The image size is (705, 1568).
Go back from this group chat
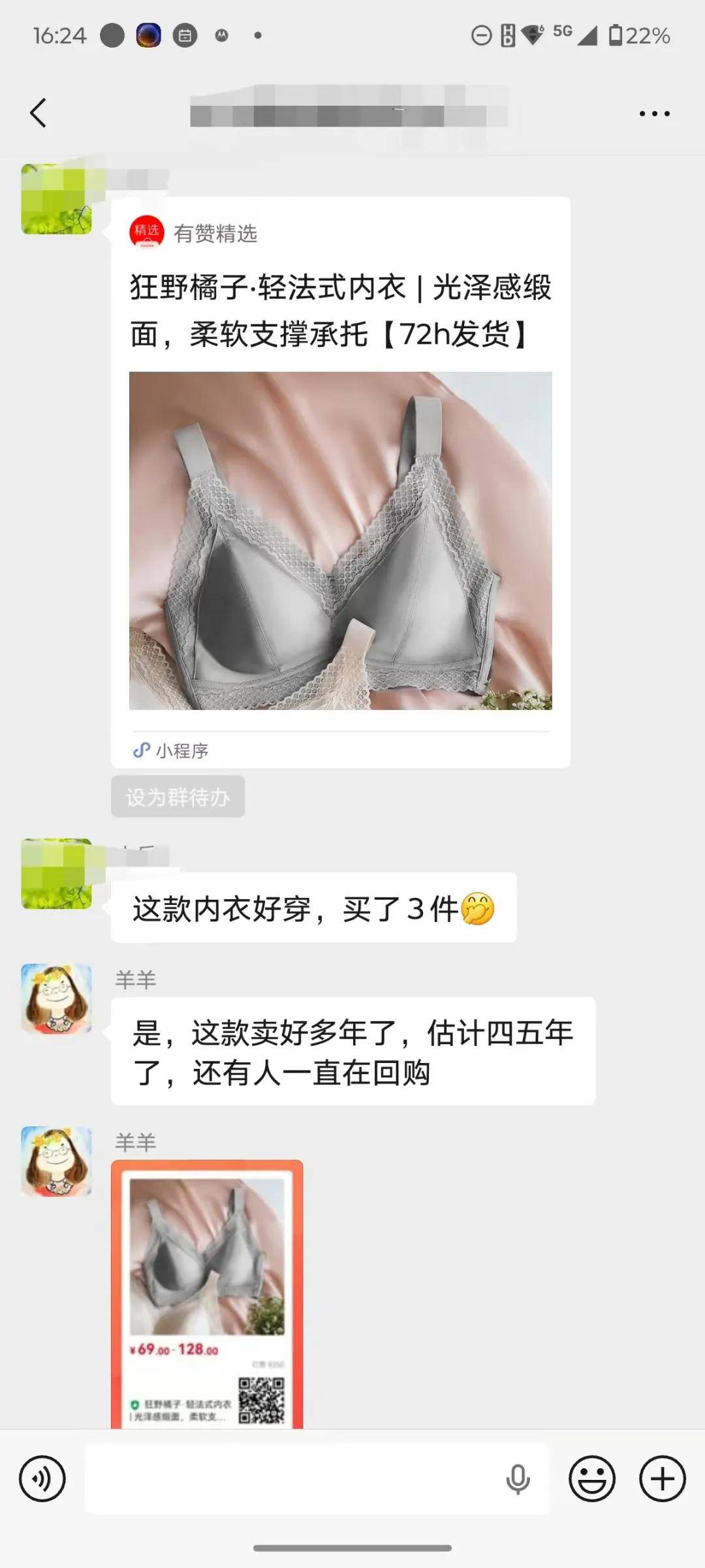point(38,113)
